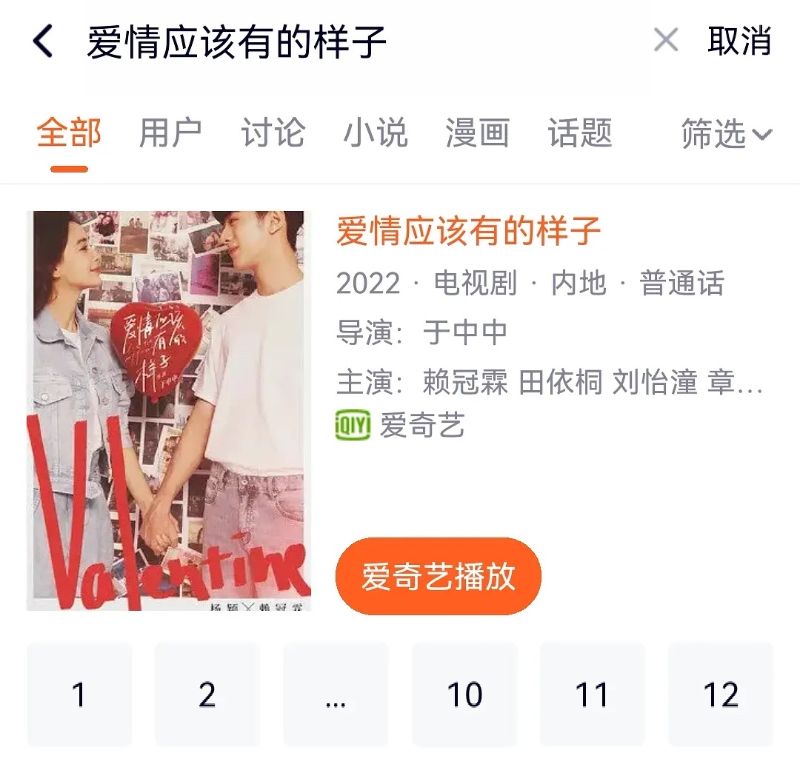Choose episode 2

207,695
